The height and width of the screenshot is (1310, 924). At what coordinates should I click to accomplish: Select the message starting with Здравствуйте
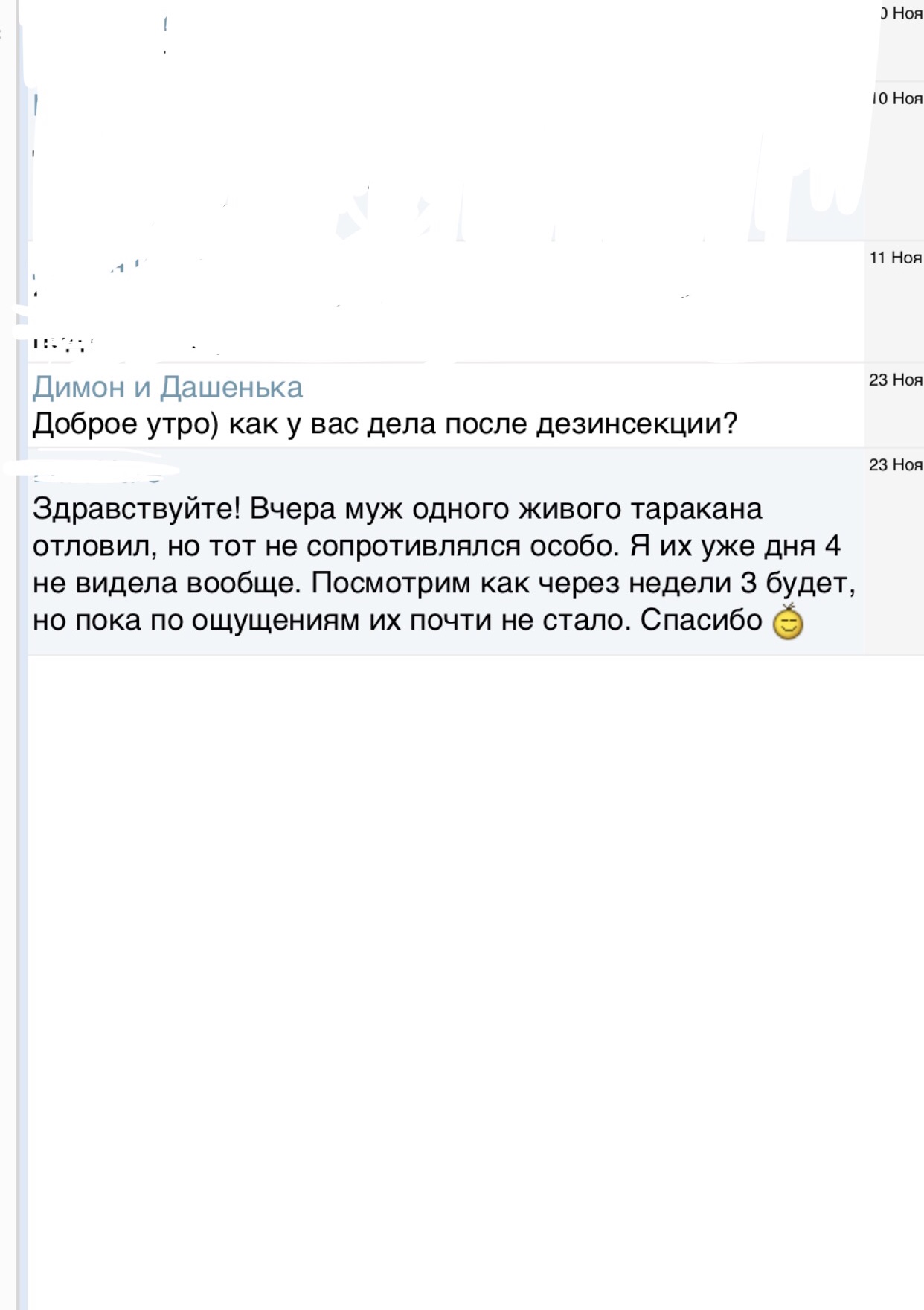click(443, 564)
